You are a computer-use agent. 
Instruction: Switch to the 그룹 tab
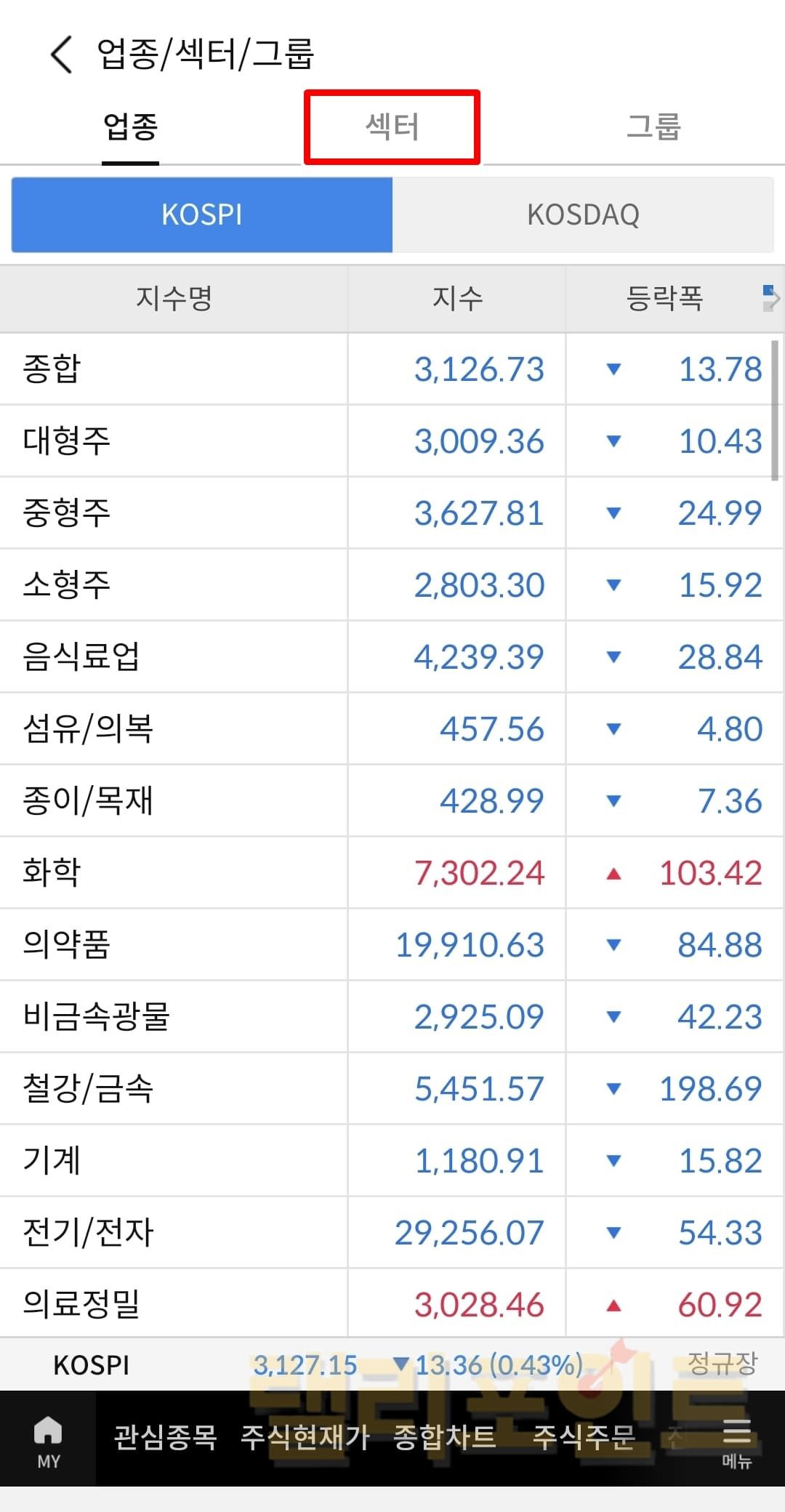(x=653, y=127)
